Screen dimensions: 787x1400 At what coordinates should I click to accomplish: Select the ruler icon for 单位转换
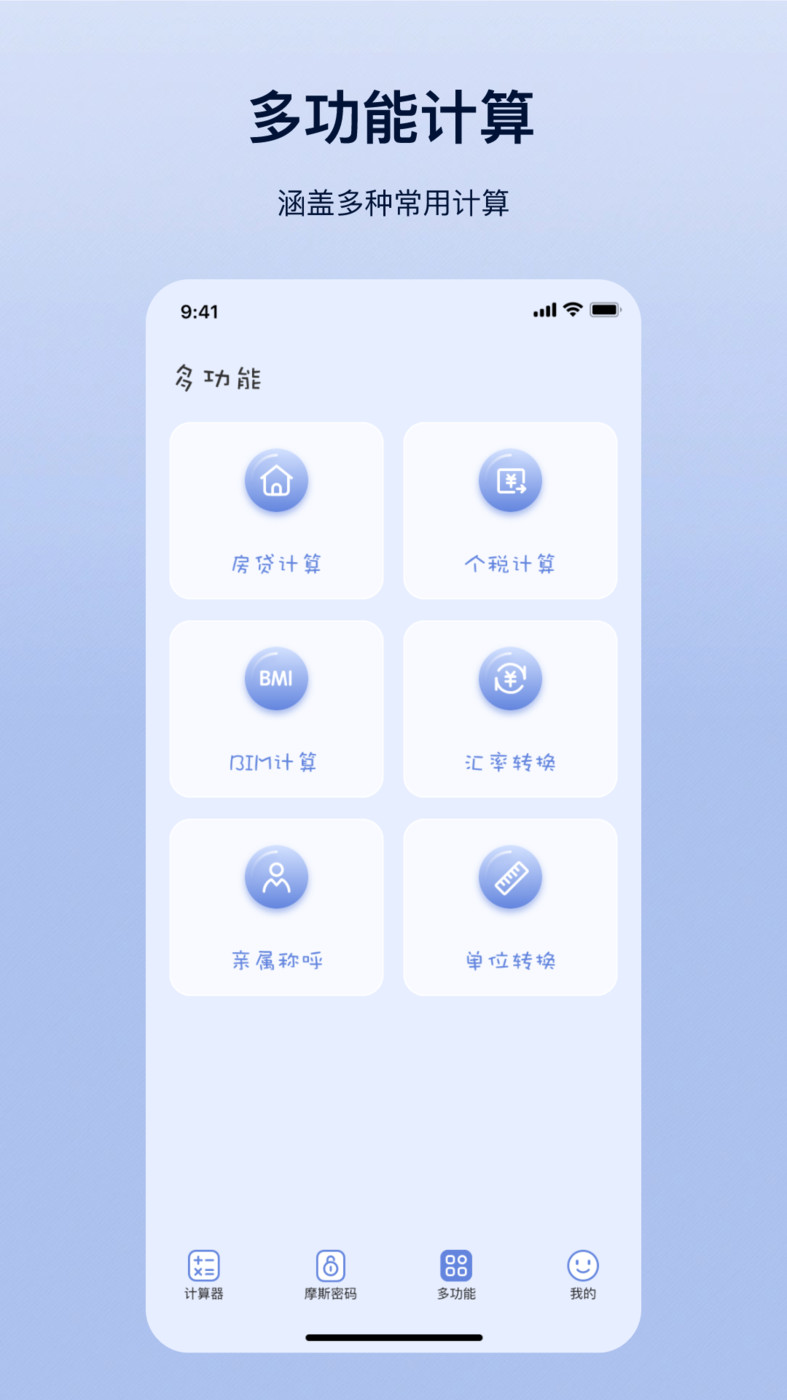[x=510, y=876]
